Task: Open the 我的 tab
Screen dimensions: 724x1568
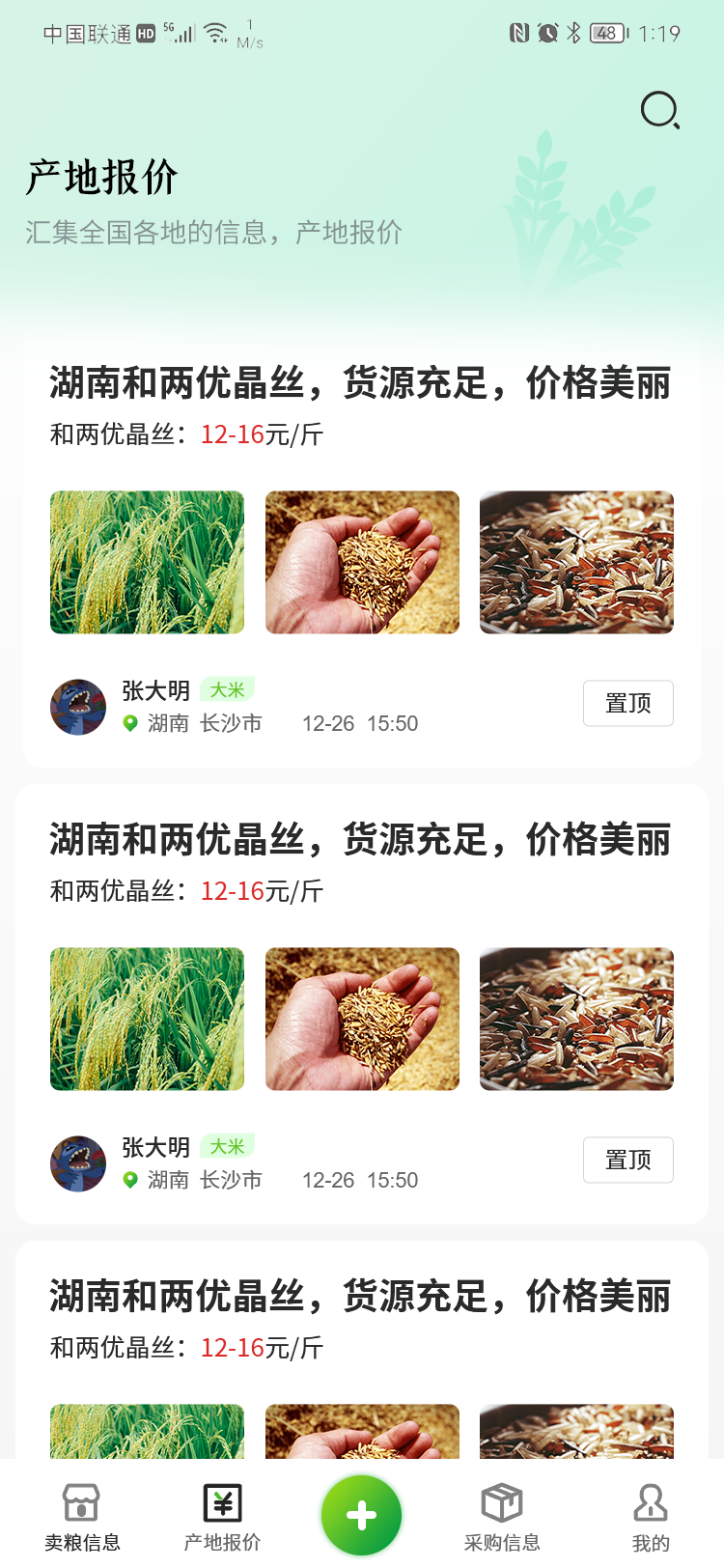Action: click(x=651, y=1517)
